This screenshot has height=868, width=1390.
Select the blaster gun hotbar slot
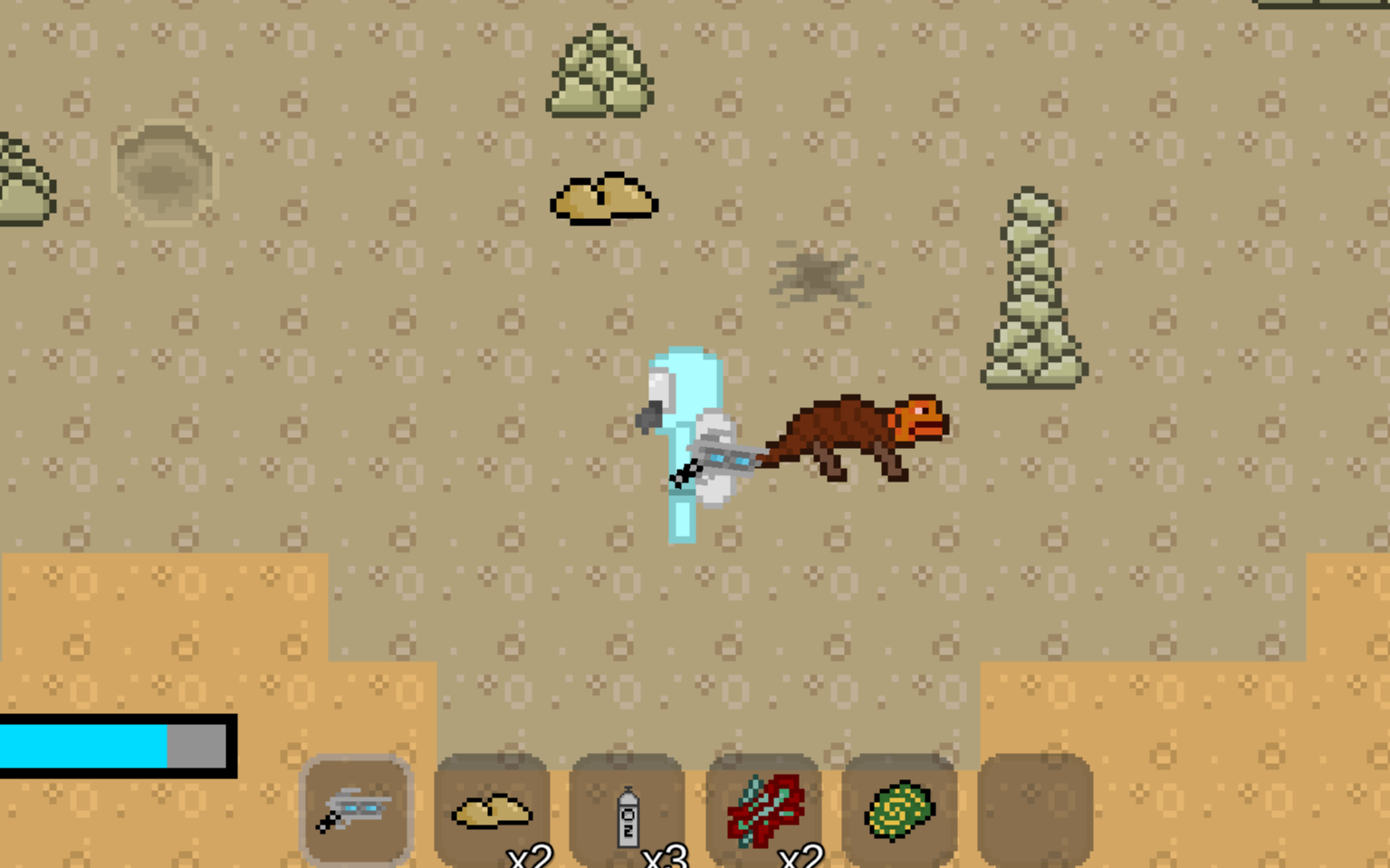tap(356, 809)
